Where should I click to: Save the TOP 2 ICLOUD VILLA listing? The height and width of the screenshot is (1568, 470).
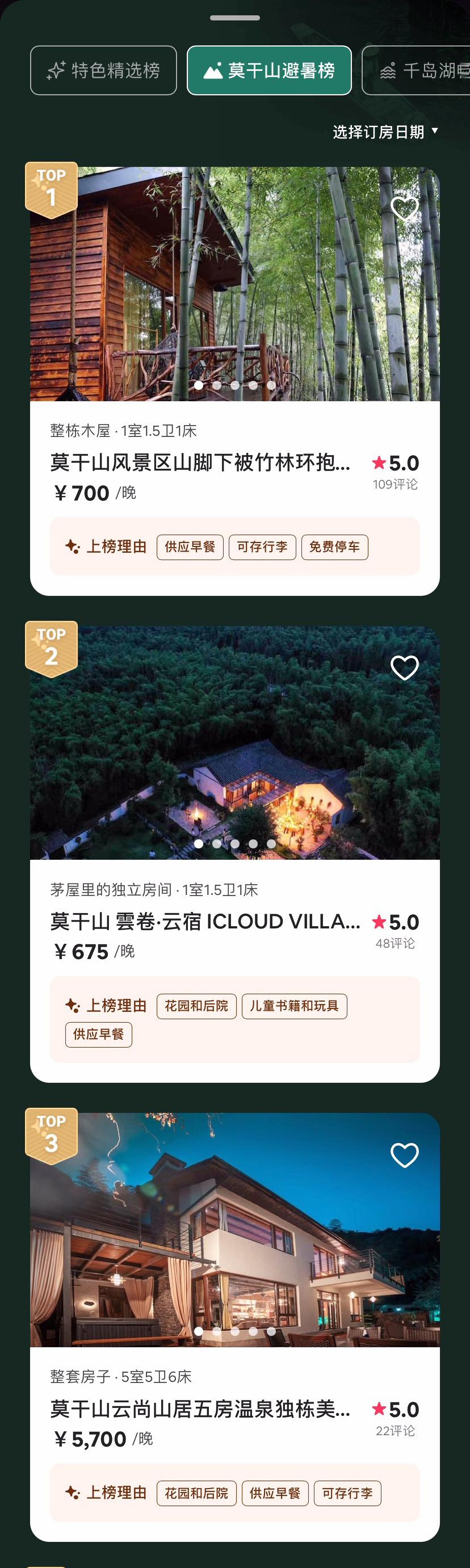tap(404, 668)
